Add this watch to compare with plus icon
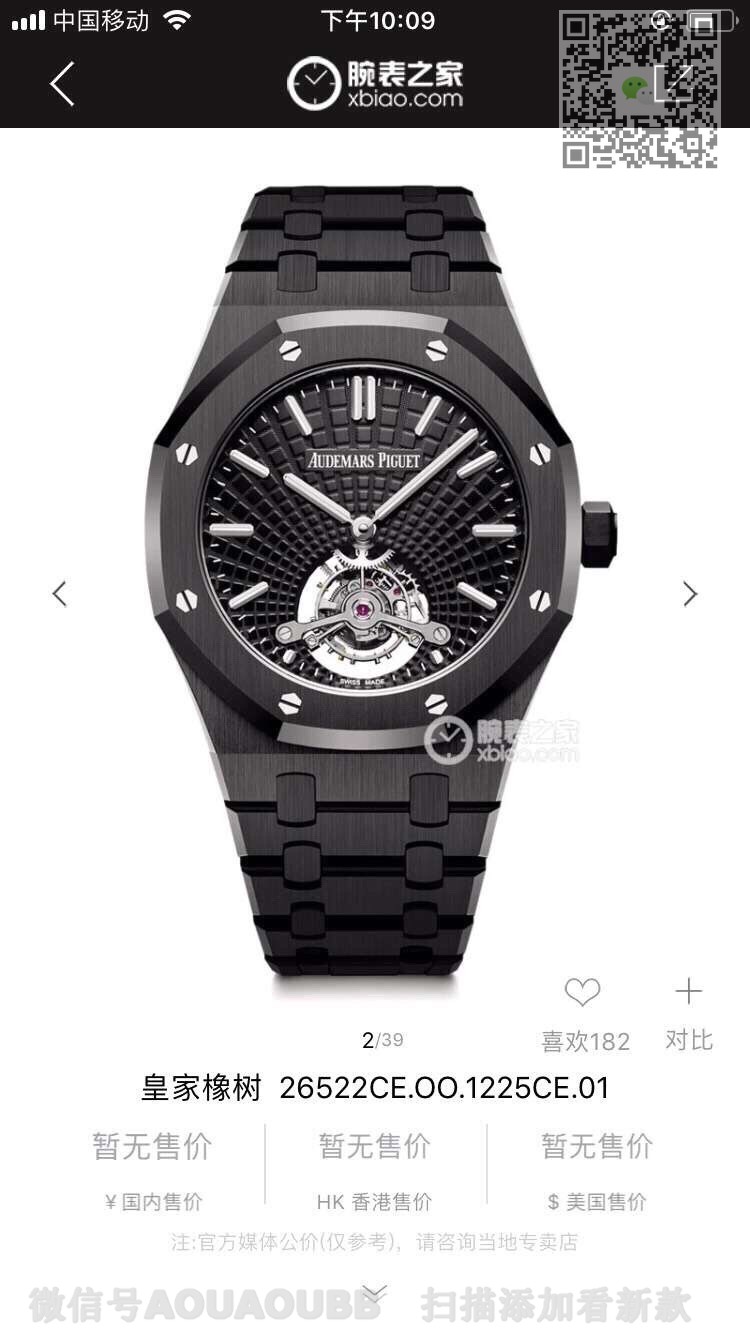Viewport: 750px width, 1334px height. (x=689, y=991)
